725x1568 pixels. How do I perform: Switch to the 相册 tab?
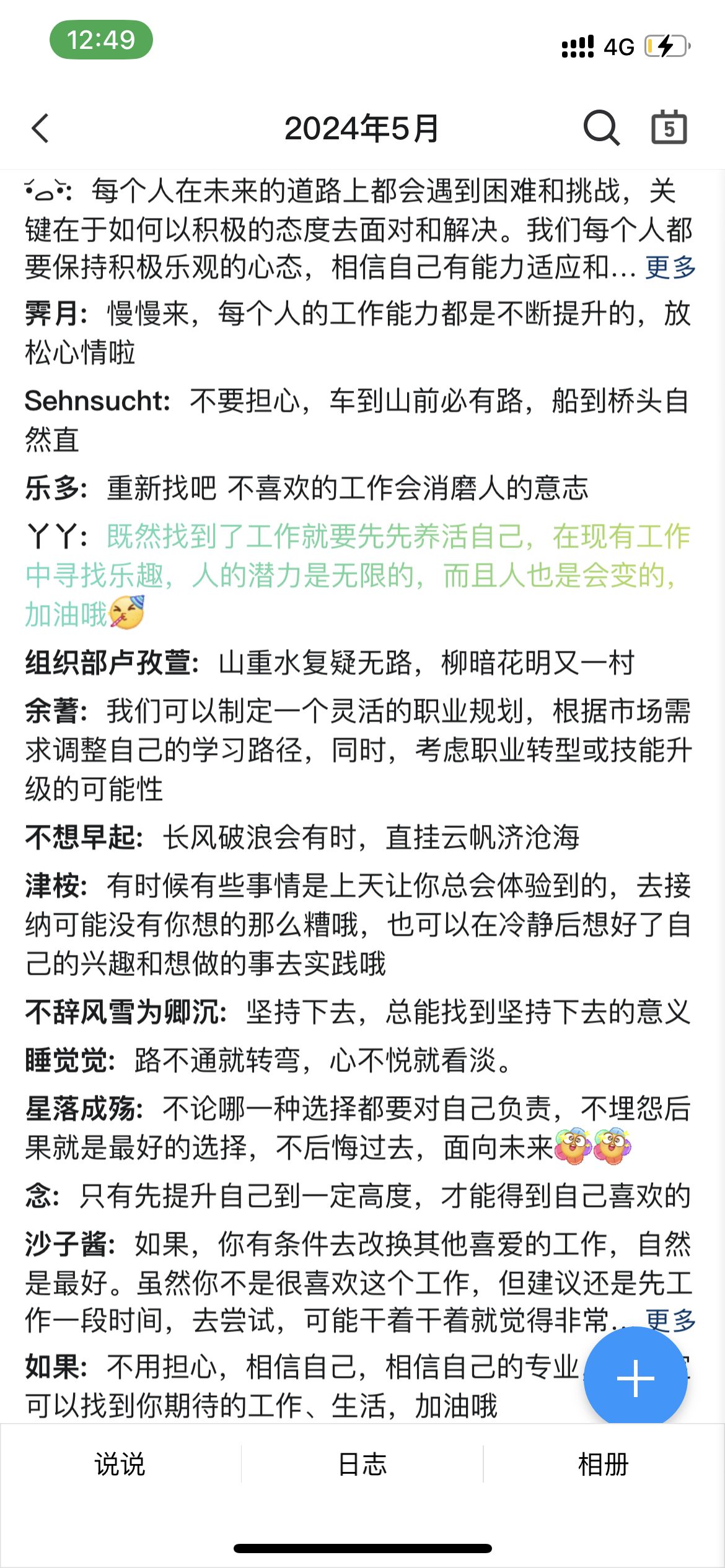click(x=604, y=1465)
